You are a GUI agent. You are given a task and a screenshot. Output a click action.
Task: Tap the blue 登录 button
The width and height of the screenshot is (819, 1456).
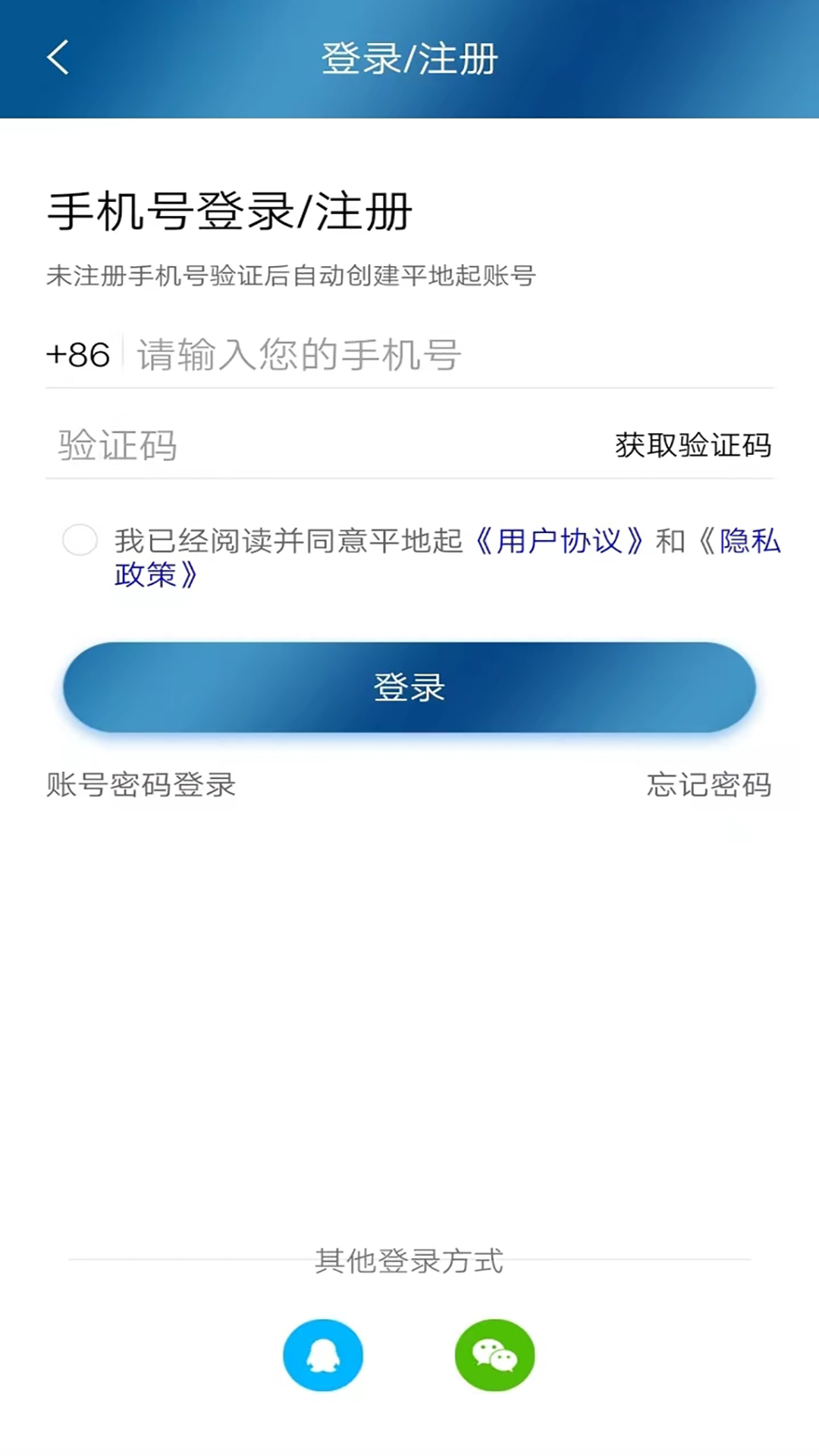pyautogui.click(x=409, y=687)
